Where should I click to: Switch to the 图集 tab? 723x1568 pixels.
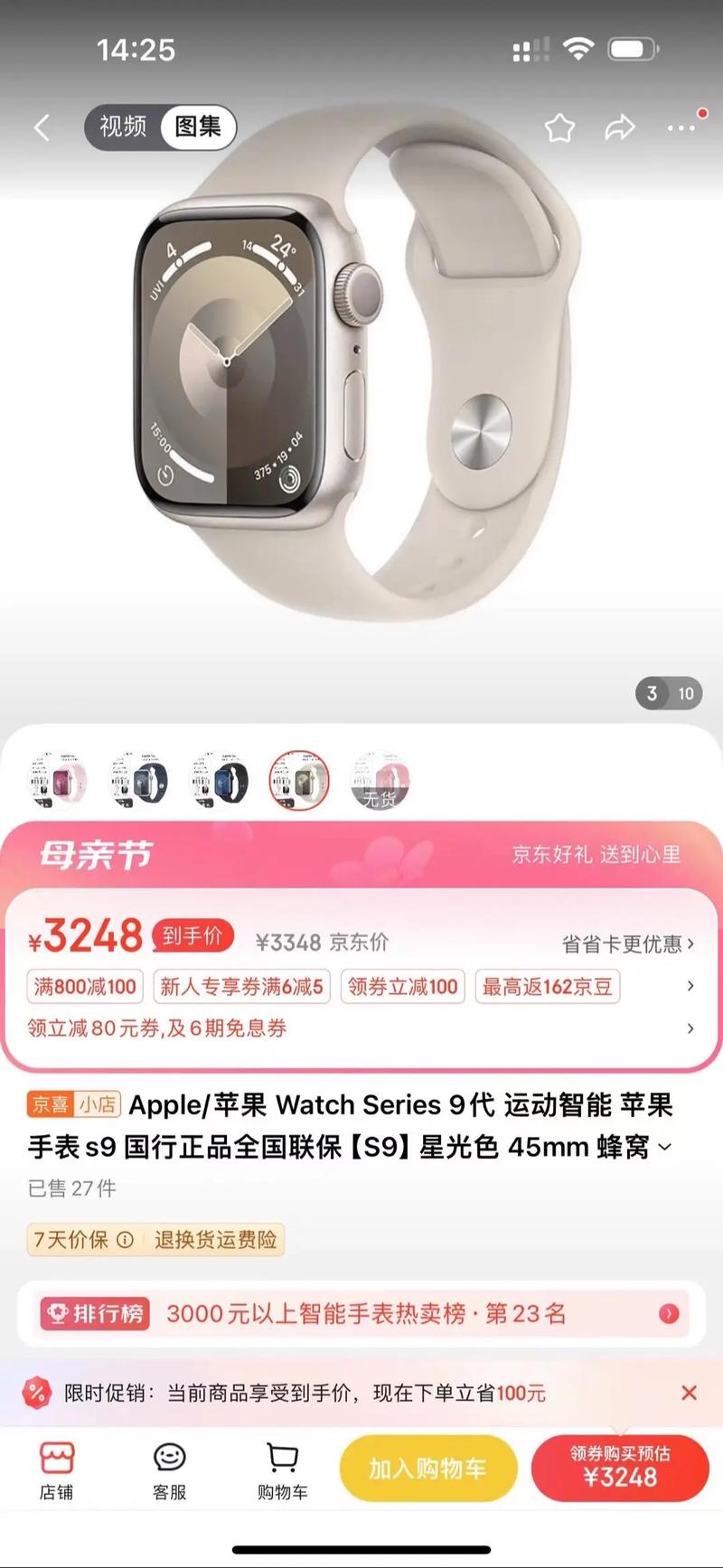coord(195,127)
